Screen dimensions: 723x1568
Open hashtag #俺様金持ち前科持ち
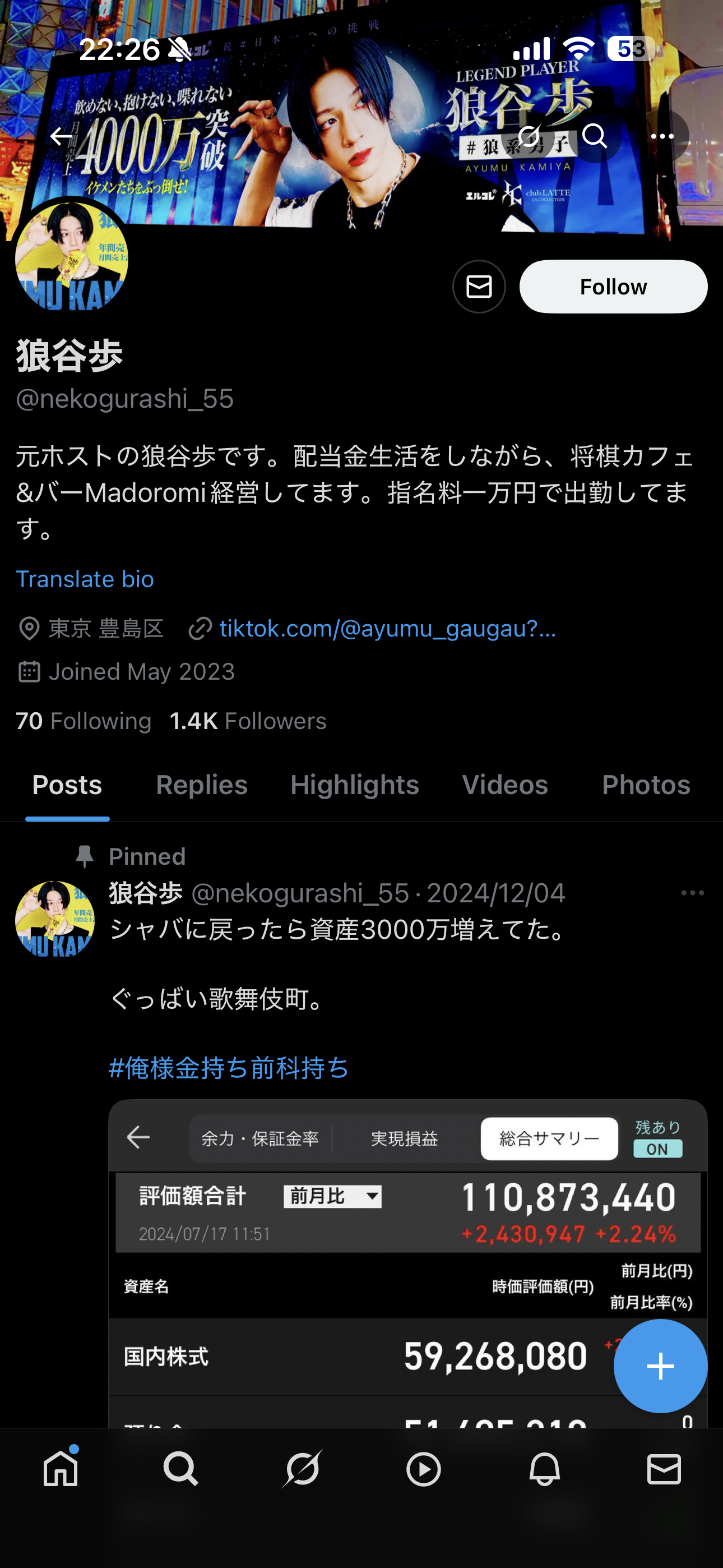229,1067
